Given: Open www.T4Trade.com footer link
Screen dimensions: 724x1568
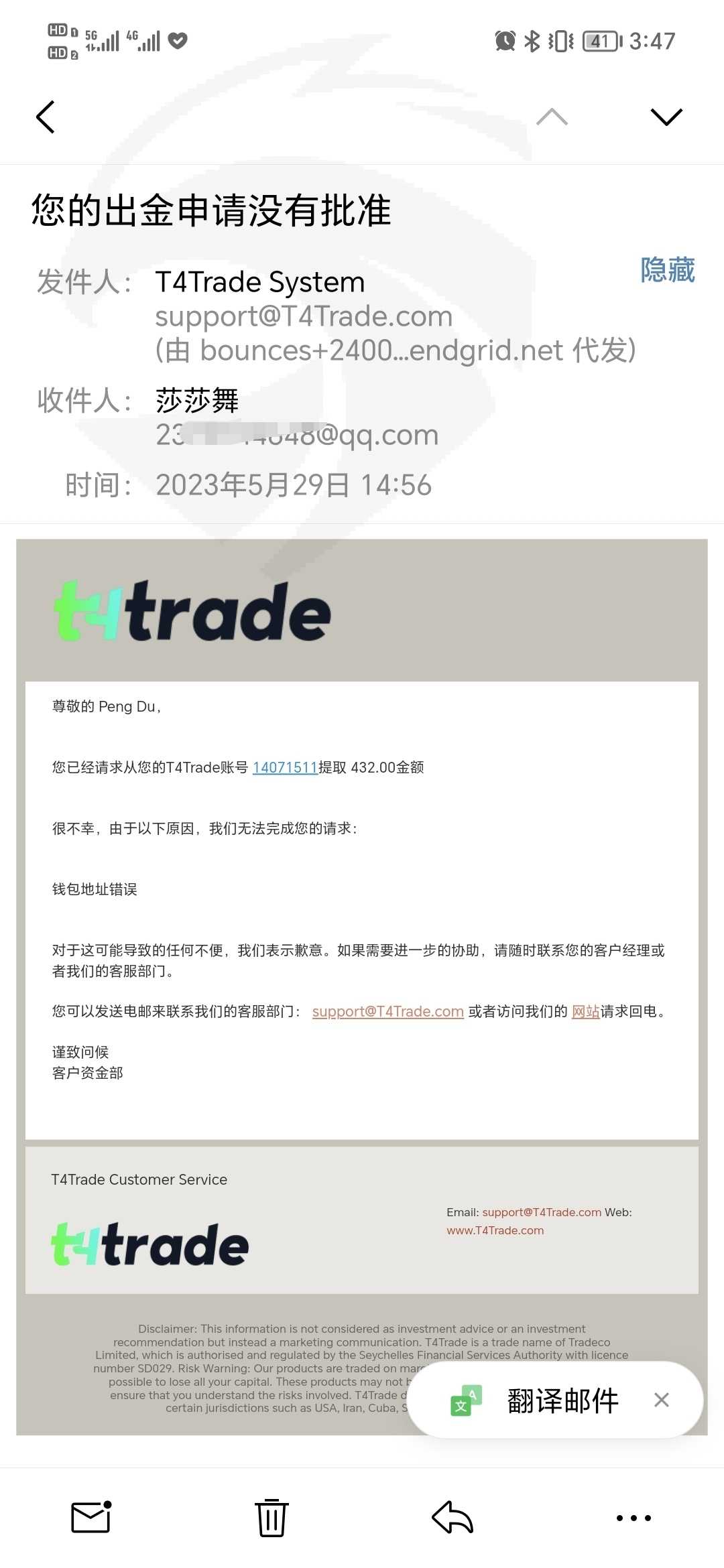Looking at the screenshot, I should [x=495, y=1230].
